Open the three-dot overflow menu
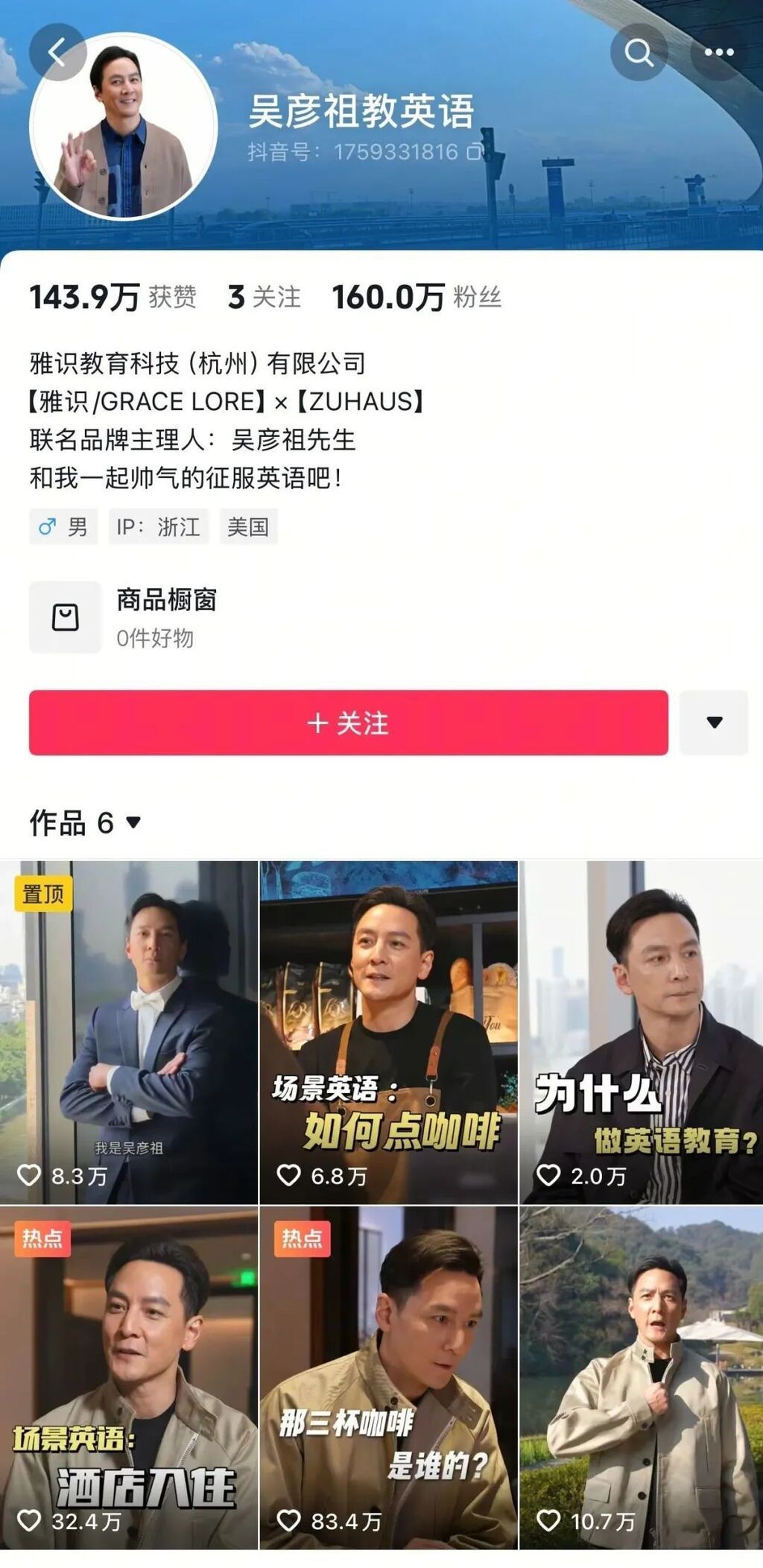 (x=718, y=52)
